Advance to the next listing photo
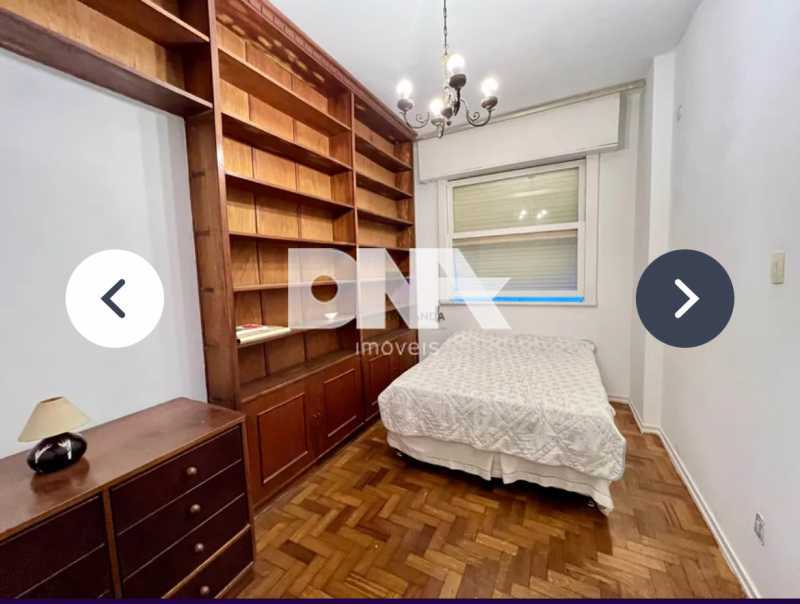Viewport: 800px width, 604px height. coord(685,298)
